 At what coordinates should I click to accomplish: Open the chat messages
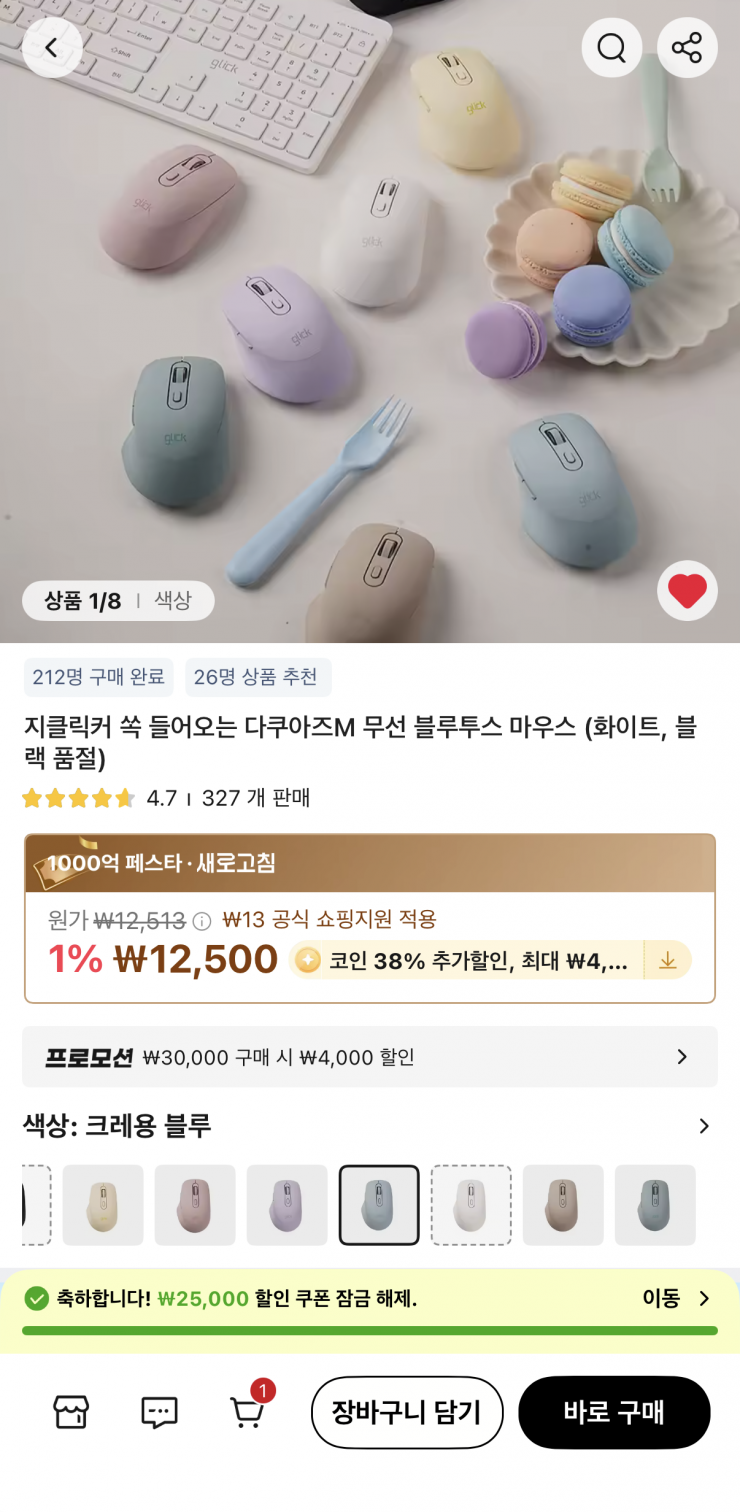point(160,1412)
